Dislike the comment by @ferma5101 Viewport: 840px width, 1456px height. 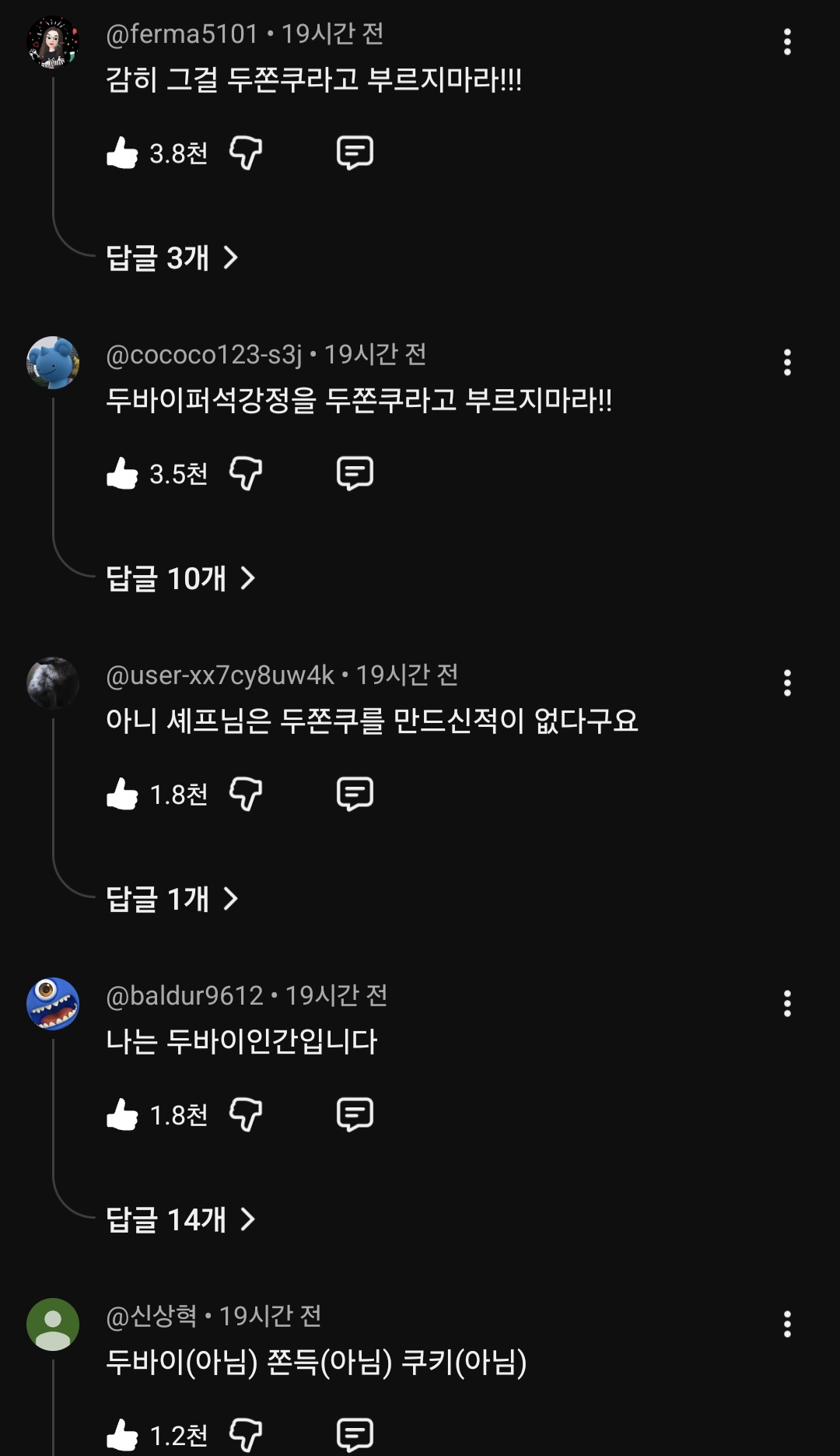click(x=246, y=153)
